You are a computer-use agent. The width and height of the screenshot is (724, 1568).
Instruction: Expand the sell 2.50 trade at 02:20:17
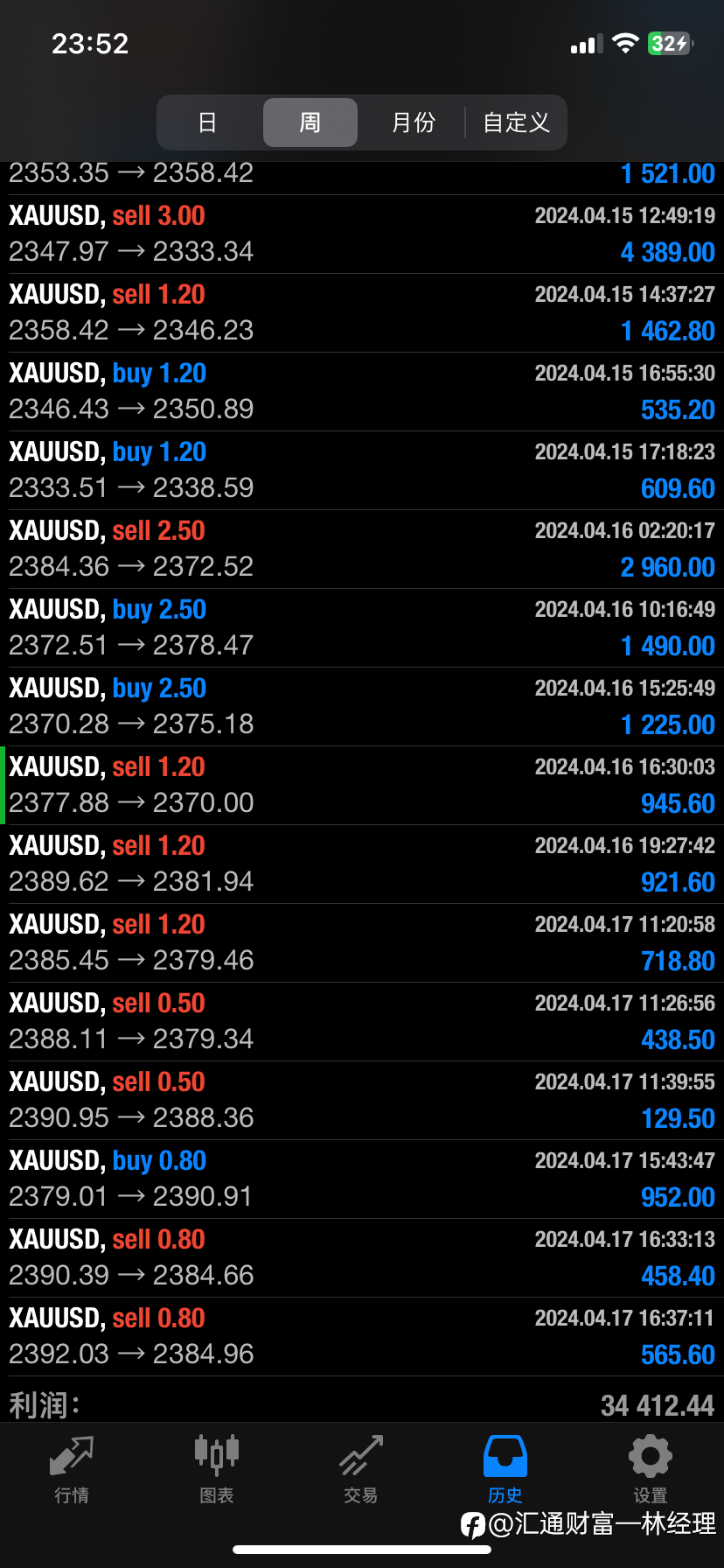[x=362, y=549]
